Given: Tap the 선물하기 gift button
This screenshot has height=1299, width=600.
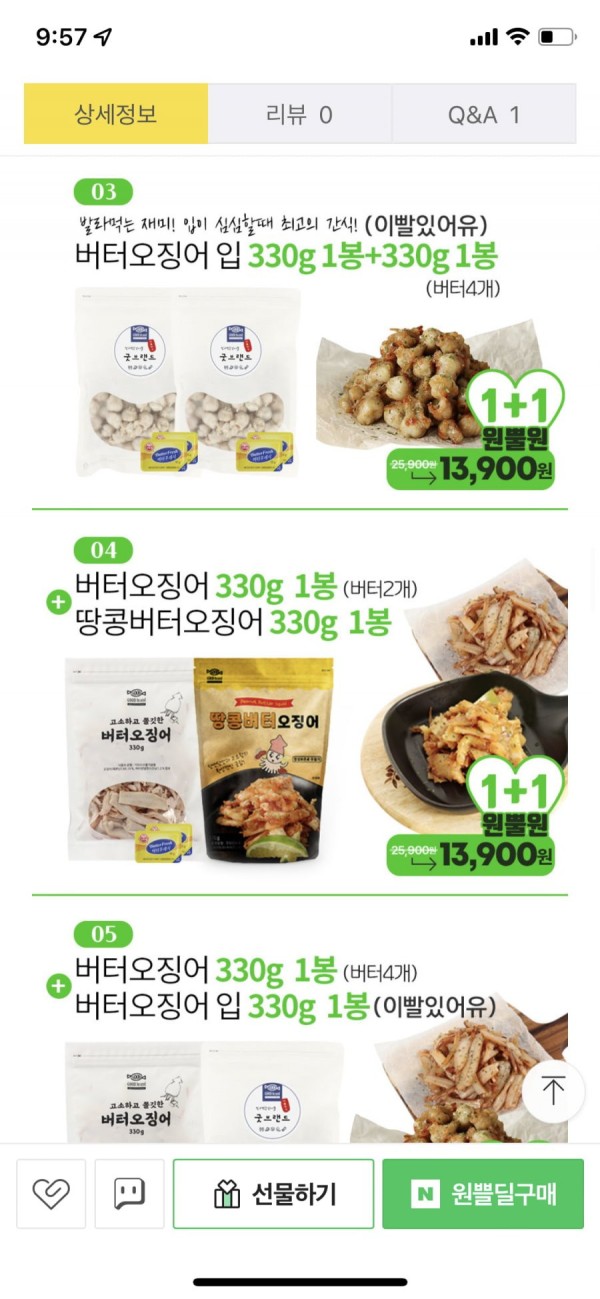Looking at the screenshot, I should (x=274, y=1193).
